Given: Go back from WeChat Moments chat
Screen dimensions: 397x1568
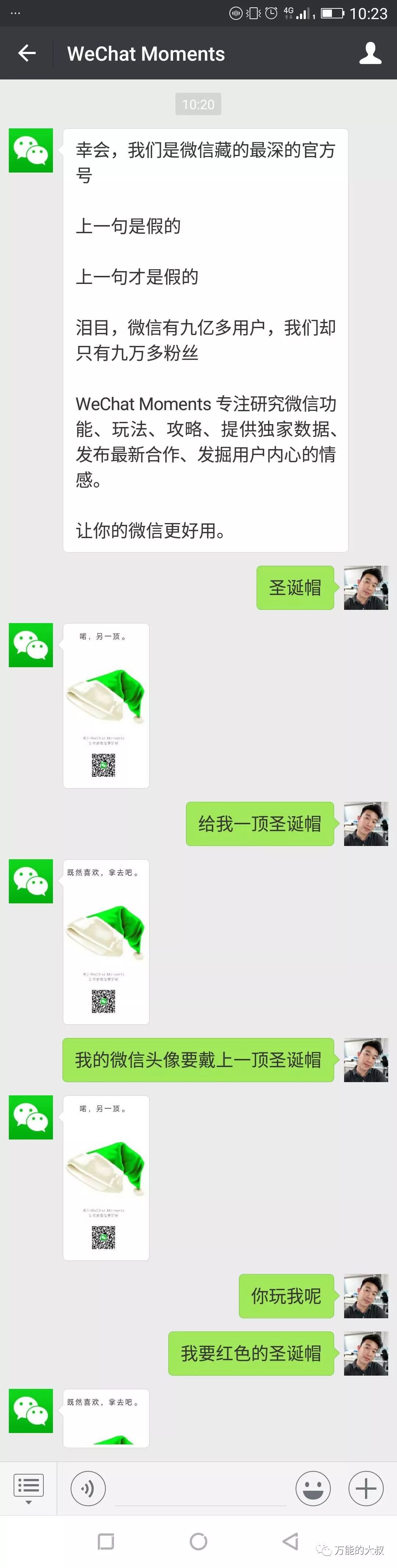Looking at the screenshot, I should 27,54.
